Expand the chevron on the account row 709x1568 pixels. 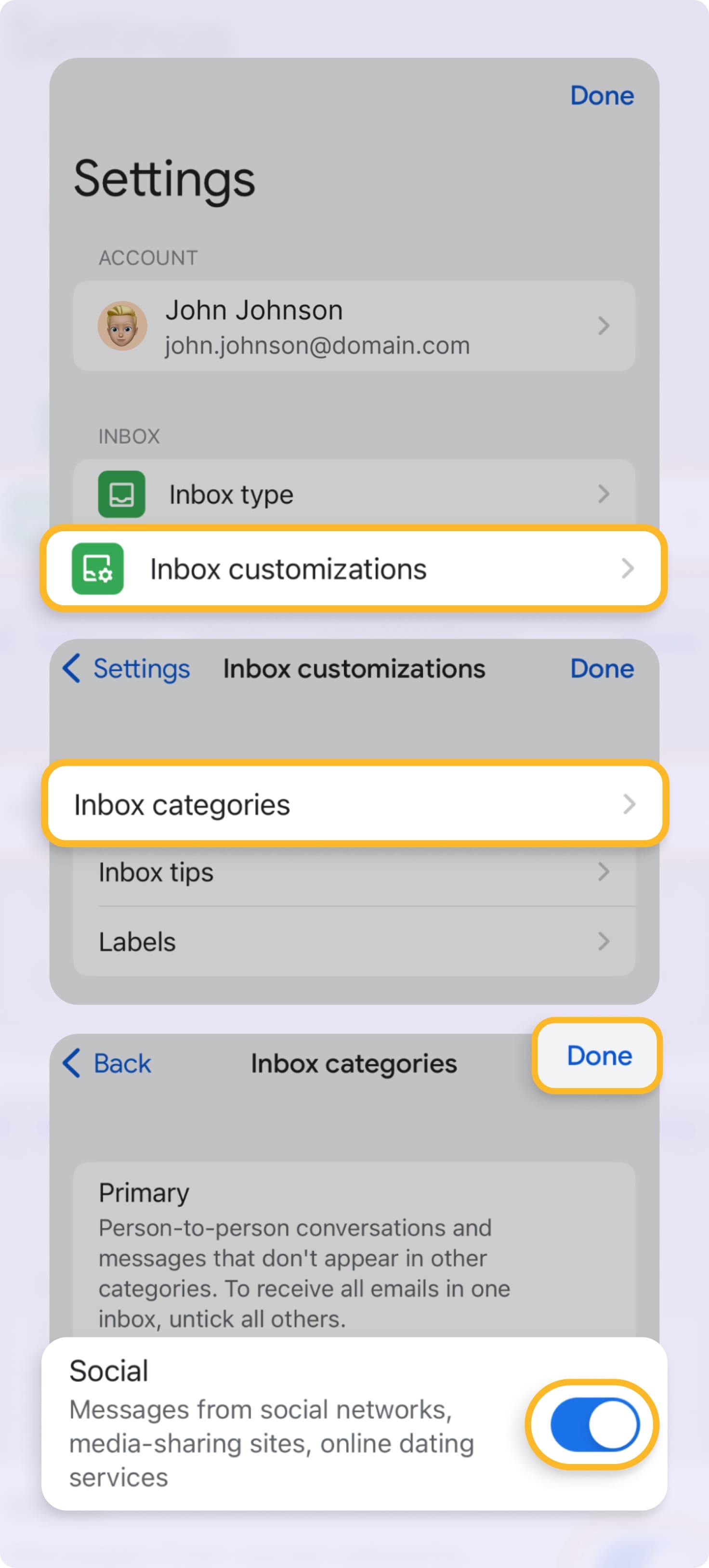coord(604,326)
